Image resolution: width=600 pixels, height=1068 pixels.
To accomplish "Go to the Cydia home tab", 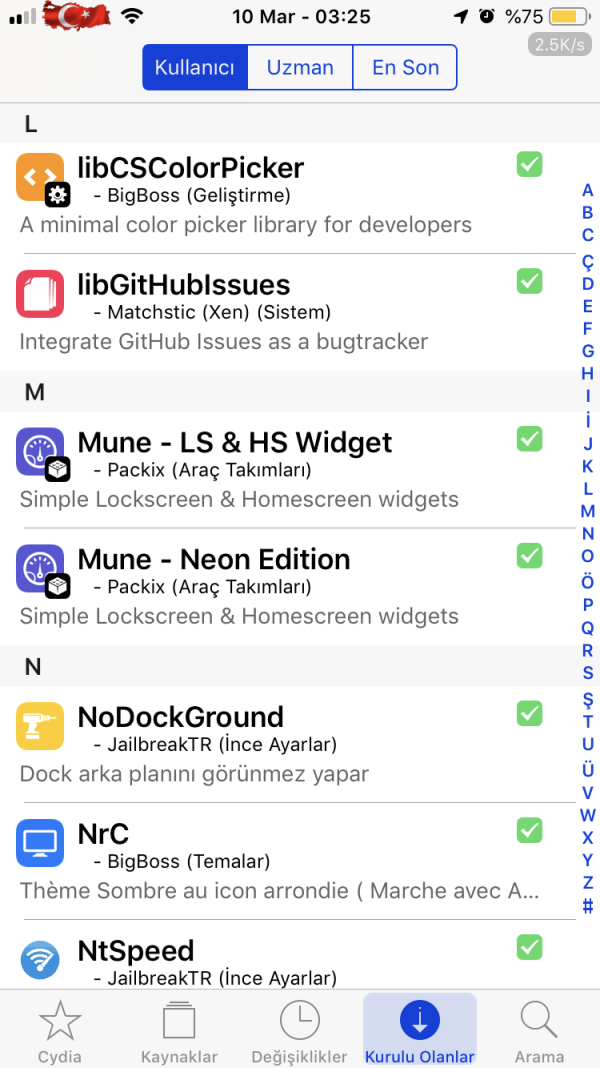I will [60, 1030].
